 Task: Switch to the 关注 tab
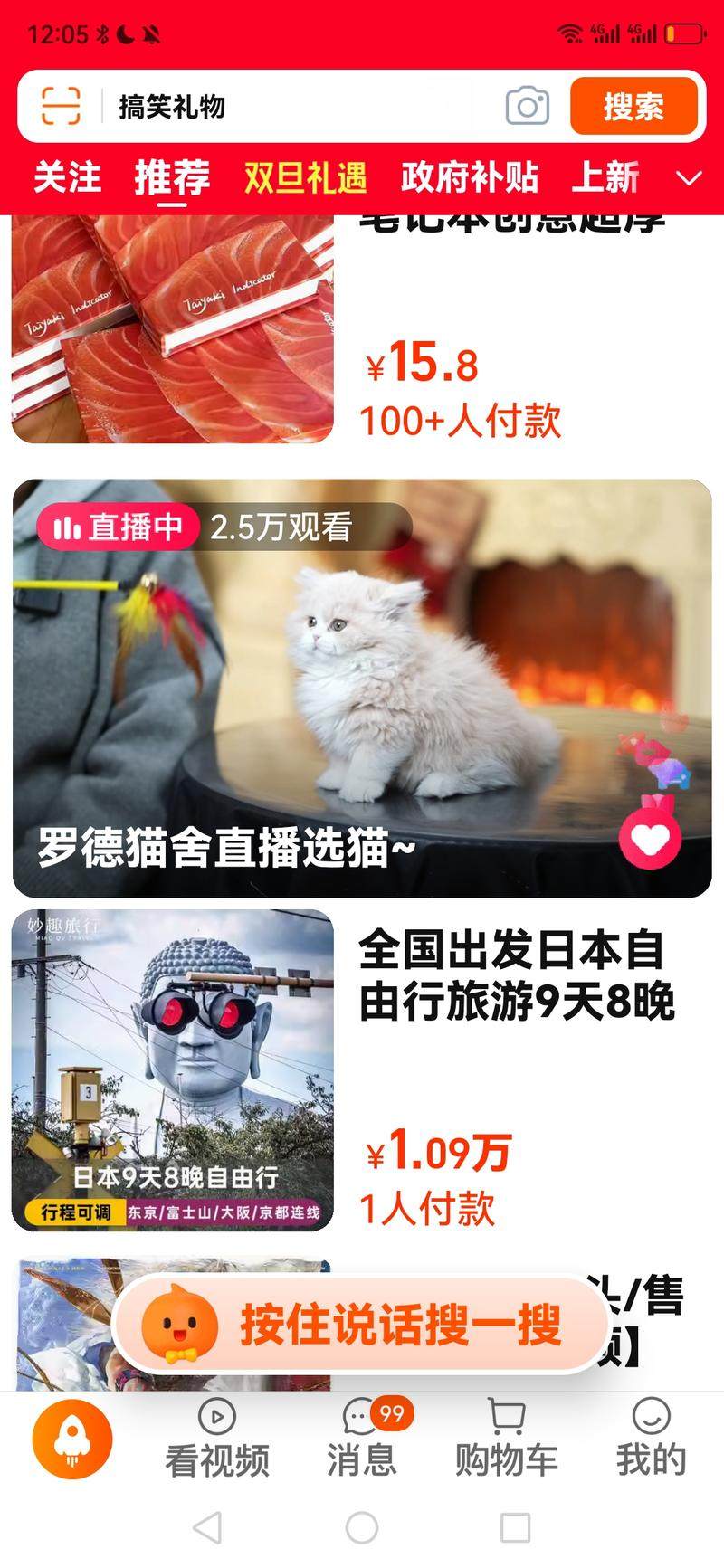coord(67,177)
